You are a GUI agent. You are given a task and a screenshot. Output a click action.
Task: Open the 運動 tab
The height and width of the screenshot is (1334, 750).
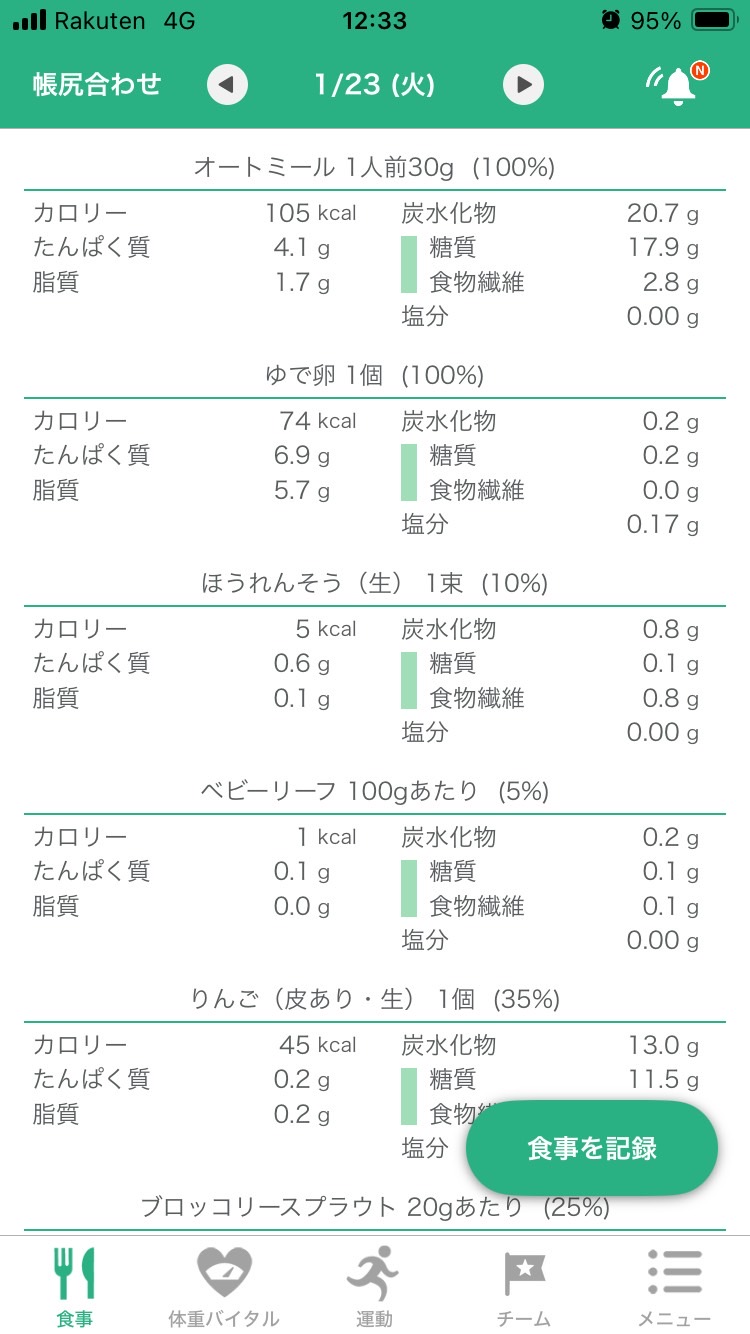coord(375,1286)
